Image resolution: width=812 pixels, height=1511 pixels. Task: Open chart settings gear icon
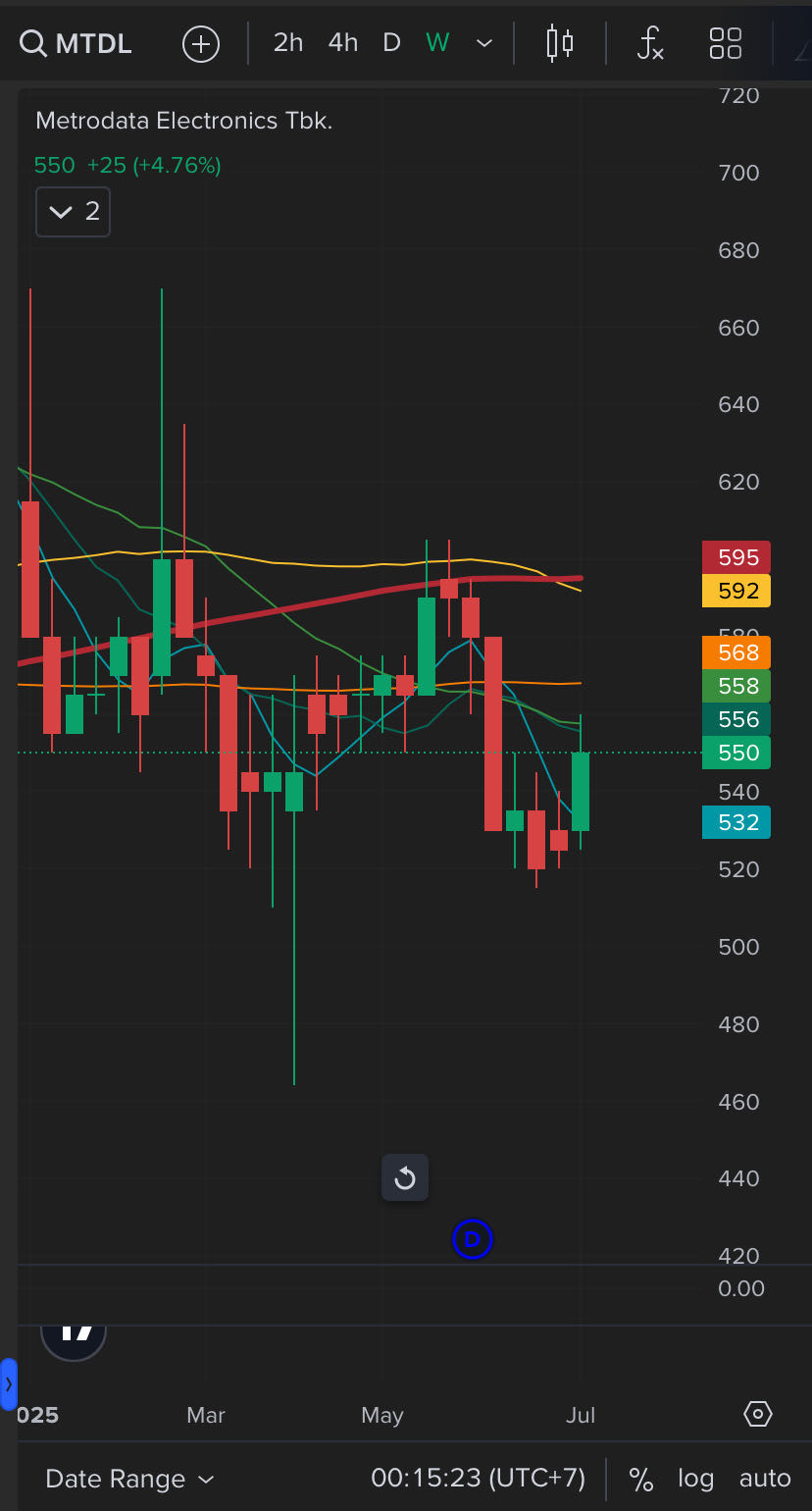point(758,1414)
